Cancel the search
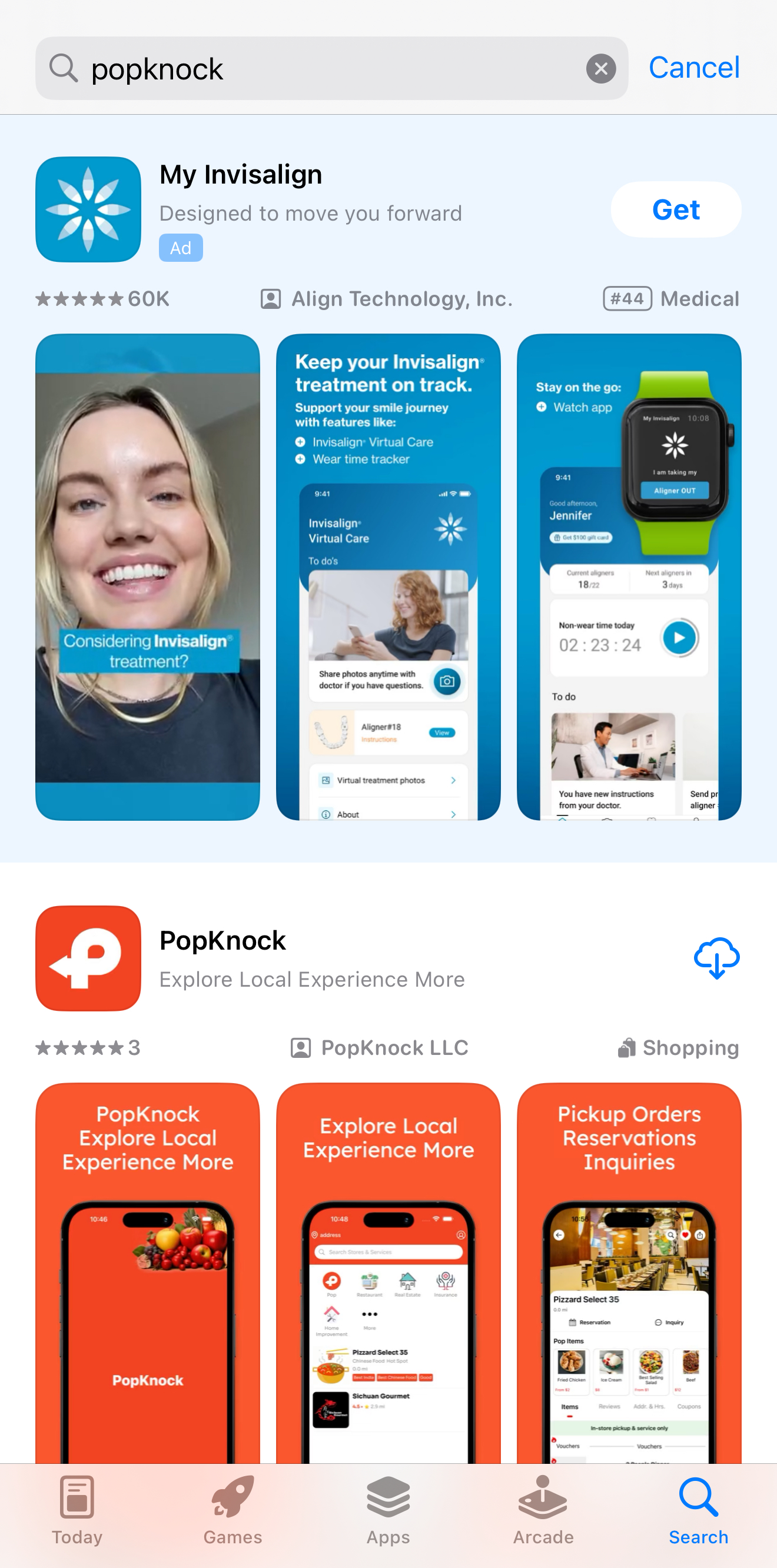The image size is (777, 1568). (693, 67)
